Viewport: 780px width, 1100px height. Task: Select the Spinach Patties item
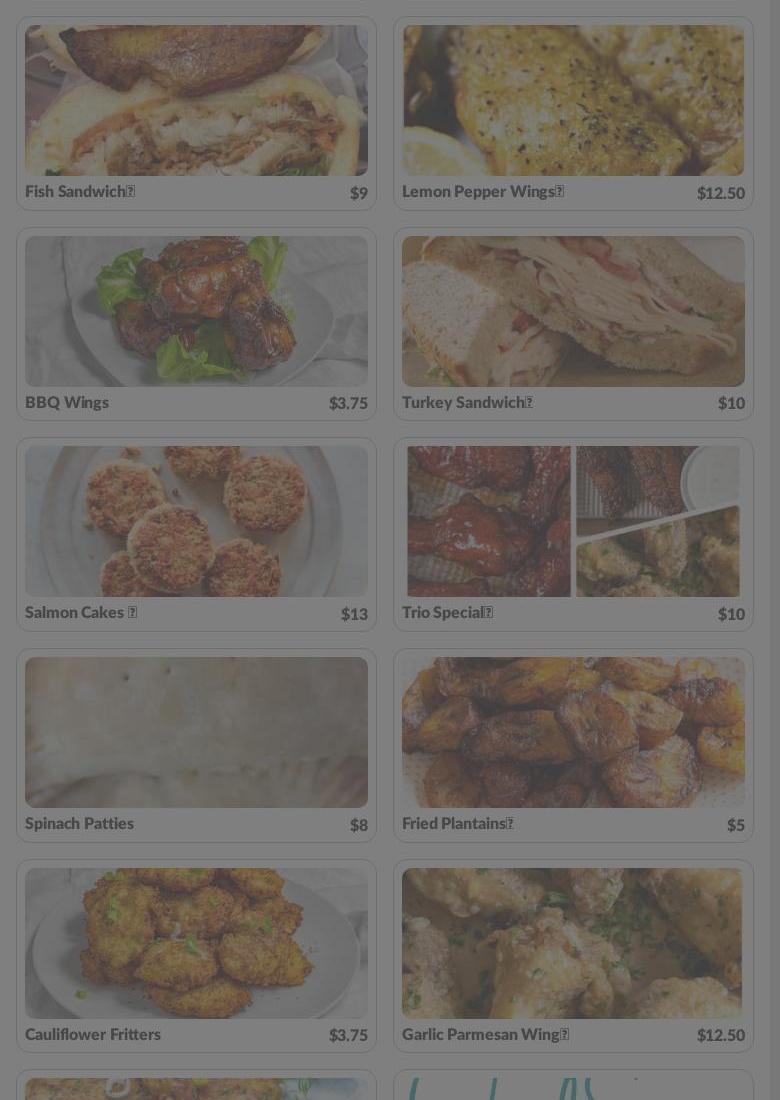[x=196, y=744]
